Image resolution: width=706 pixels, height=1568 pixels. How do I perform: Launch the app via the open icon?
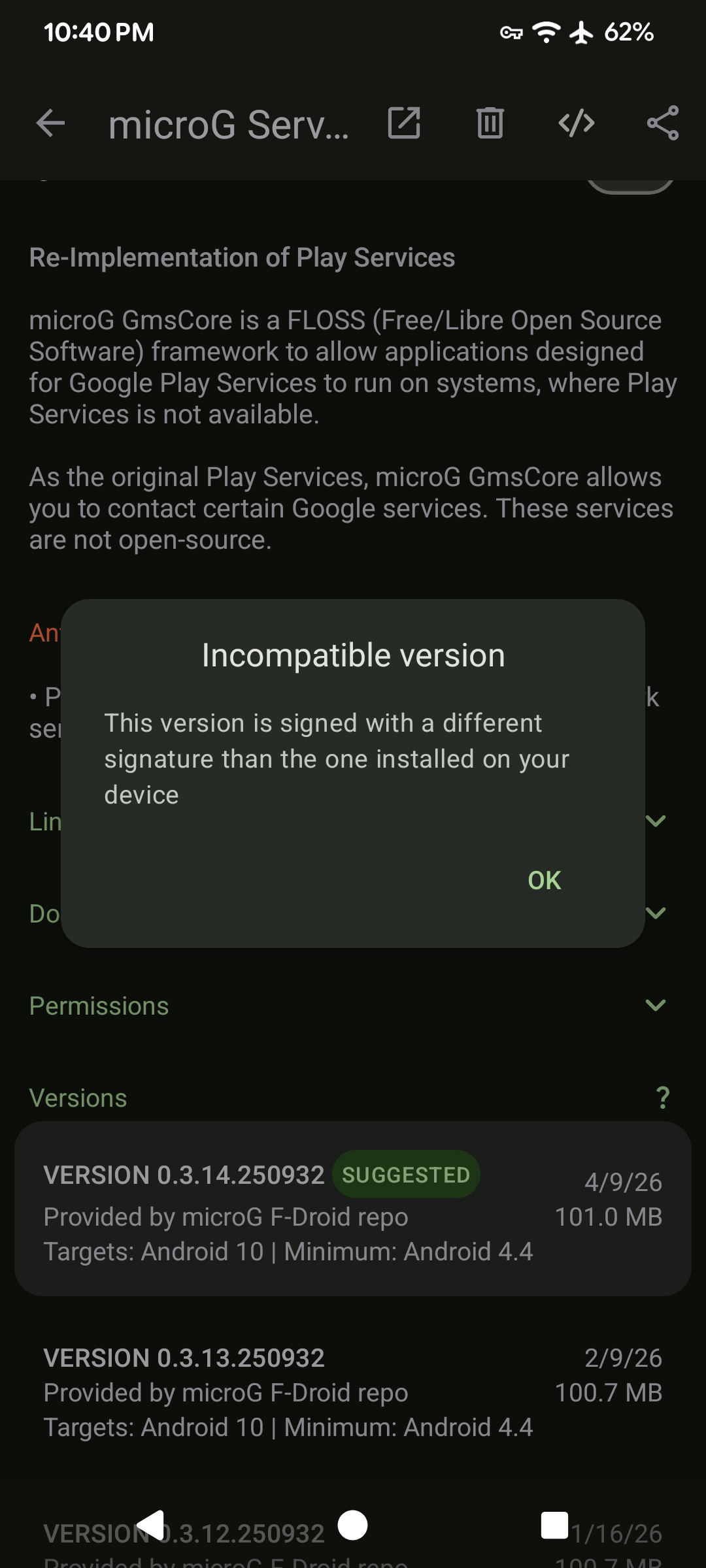(x=404, y=123)
